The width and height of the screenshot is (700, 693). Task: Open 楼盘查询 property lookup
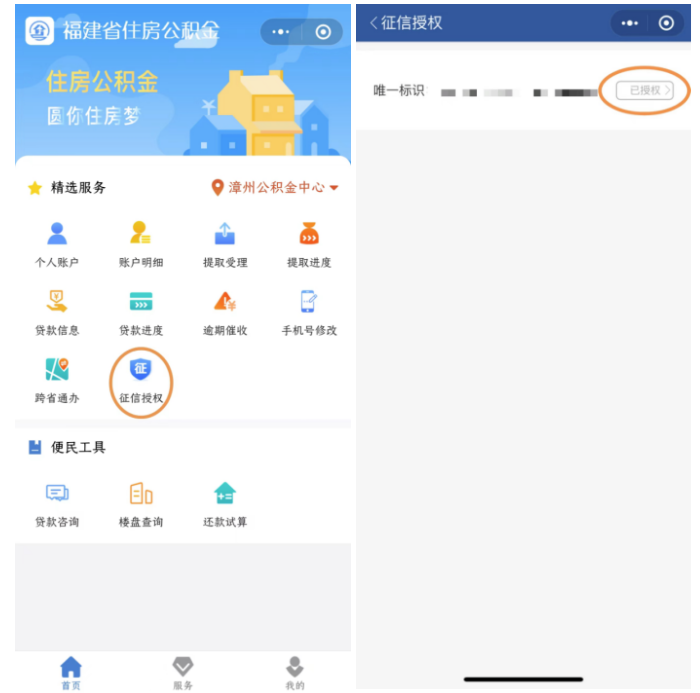[140, 503]
